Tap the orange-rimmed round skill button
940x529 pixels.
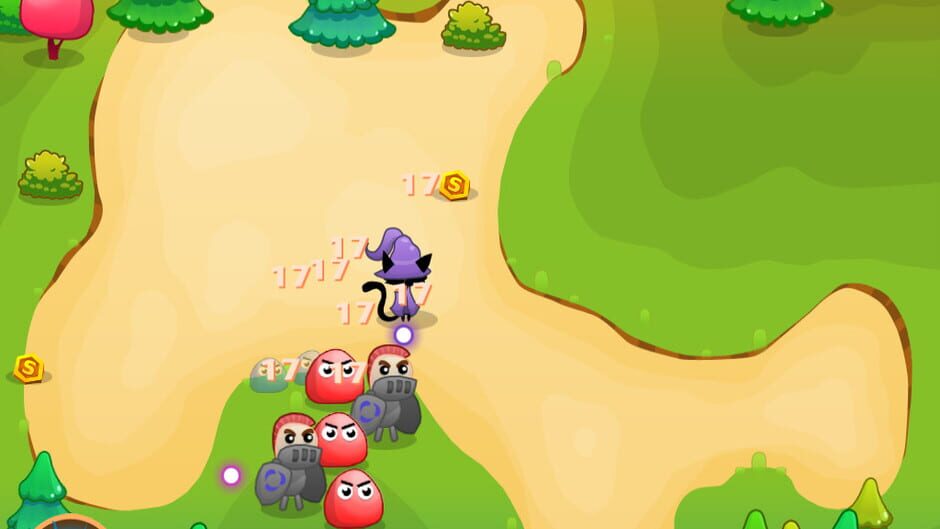(x=70, y=522)
